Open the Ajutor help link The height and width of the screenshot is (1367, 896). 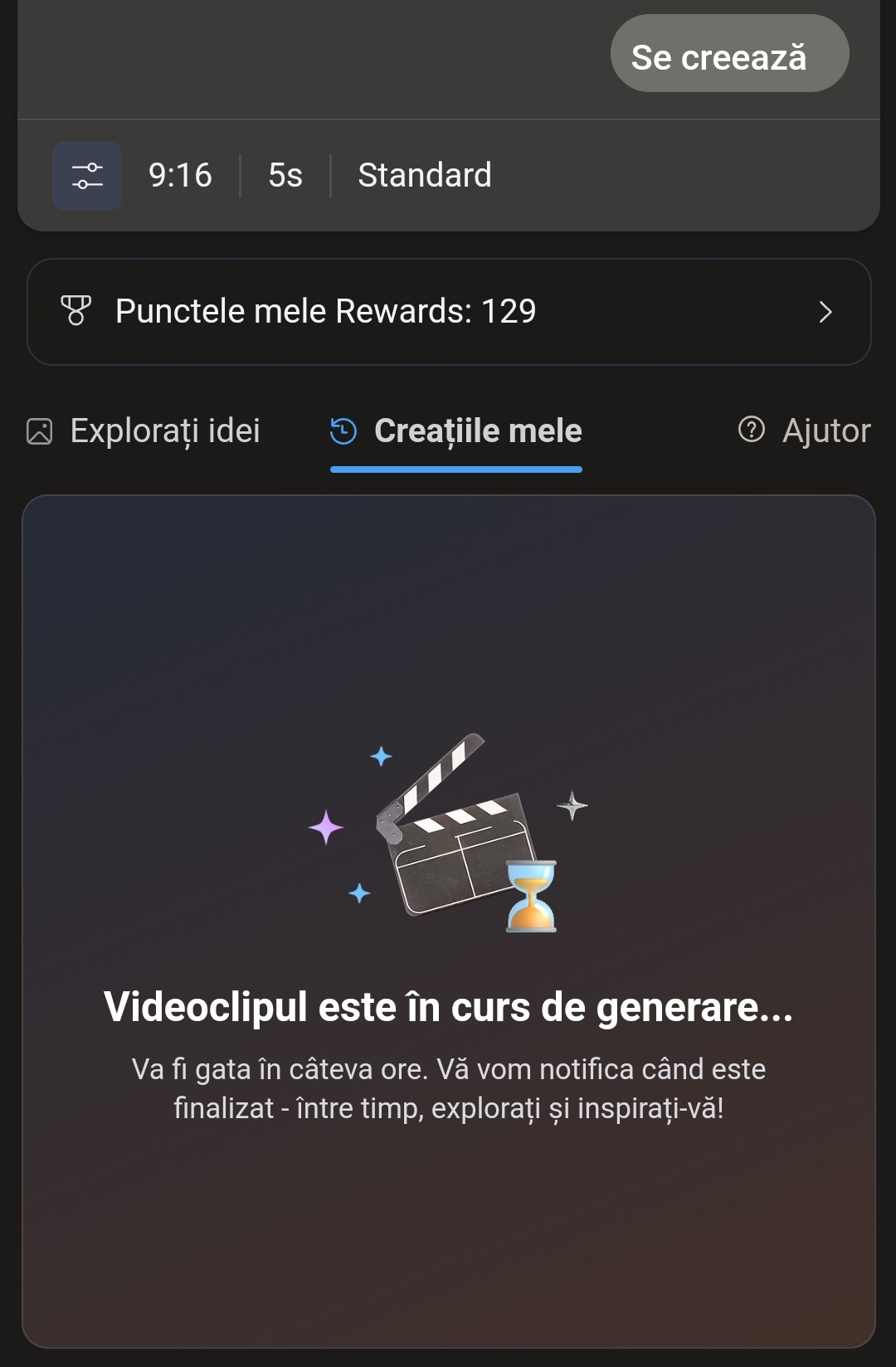pyautogui.click(x=804, y=431)
